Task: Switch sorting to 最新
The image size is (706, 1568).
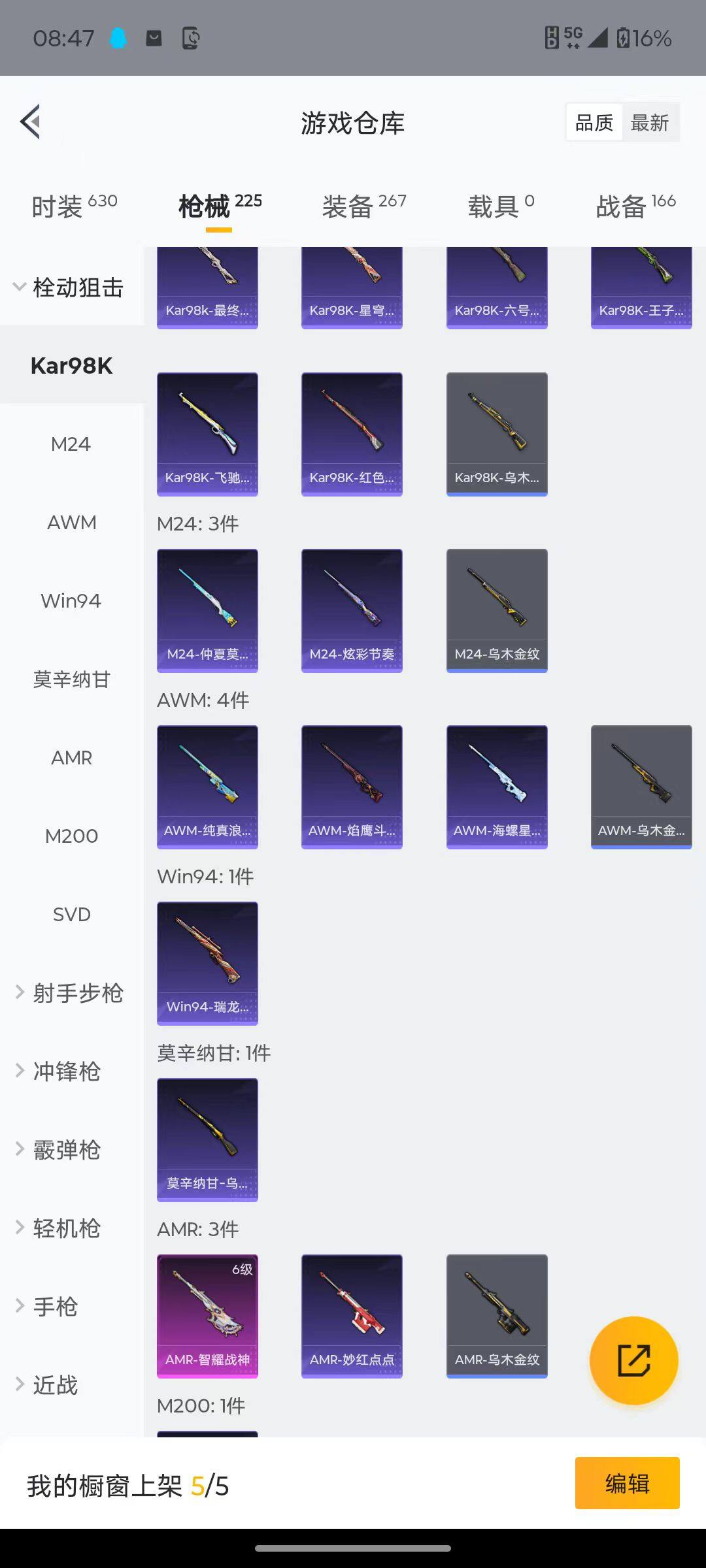Action: [650, 122]
